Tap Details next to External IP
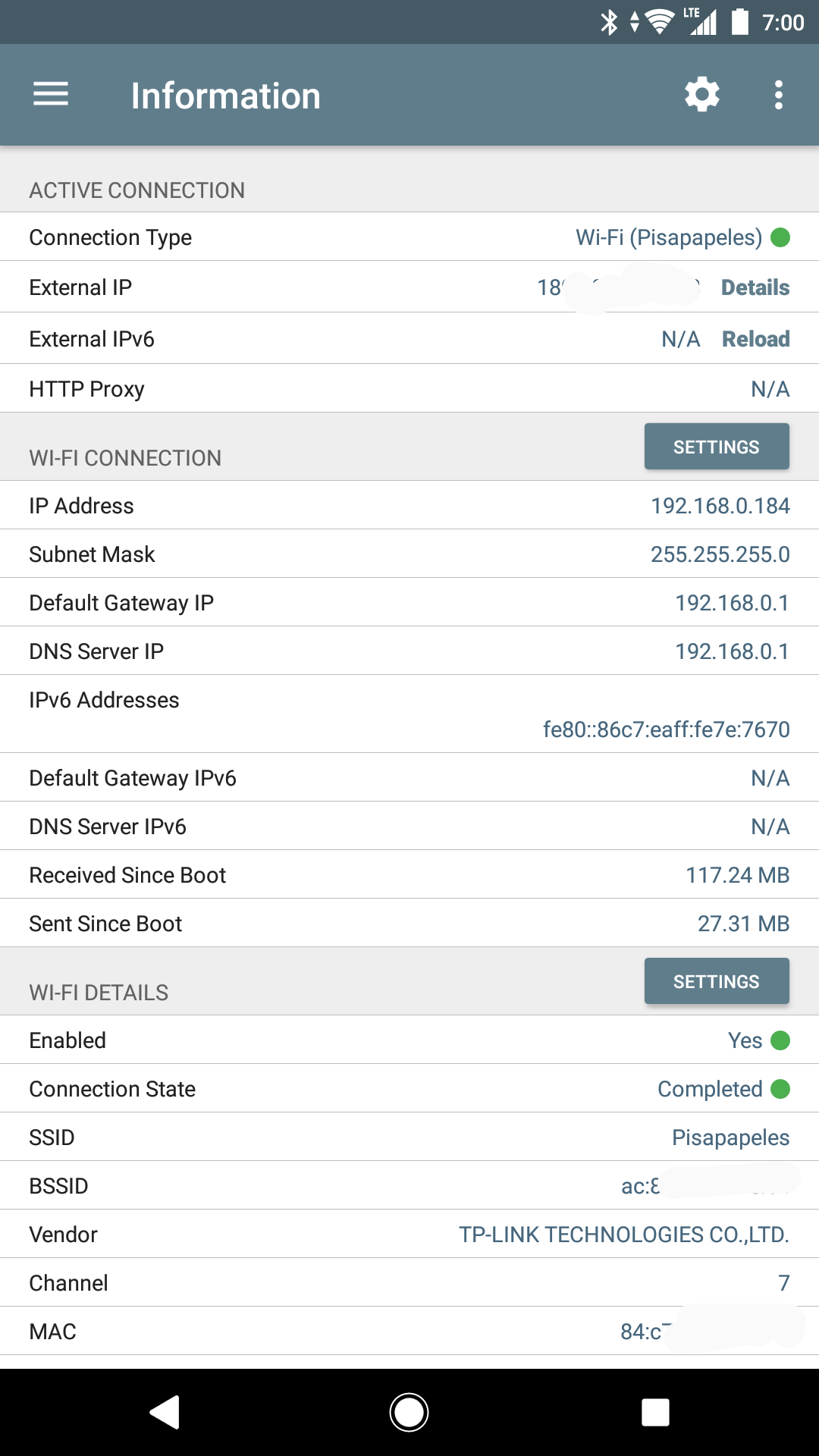The image size is (819, 1456). [755, 287]
